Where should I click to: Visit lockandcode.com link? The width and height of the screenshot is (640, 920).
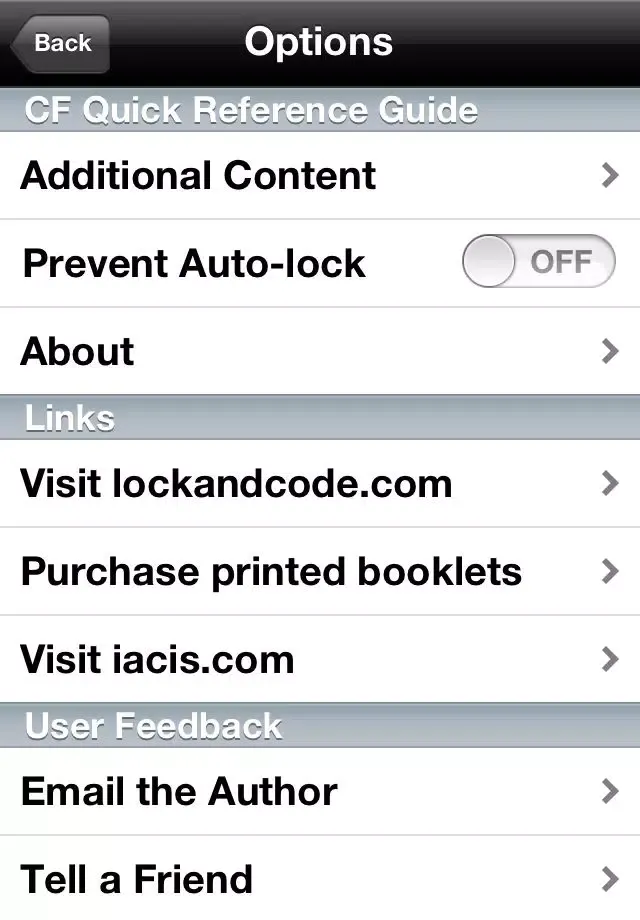point(320,484)
